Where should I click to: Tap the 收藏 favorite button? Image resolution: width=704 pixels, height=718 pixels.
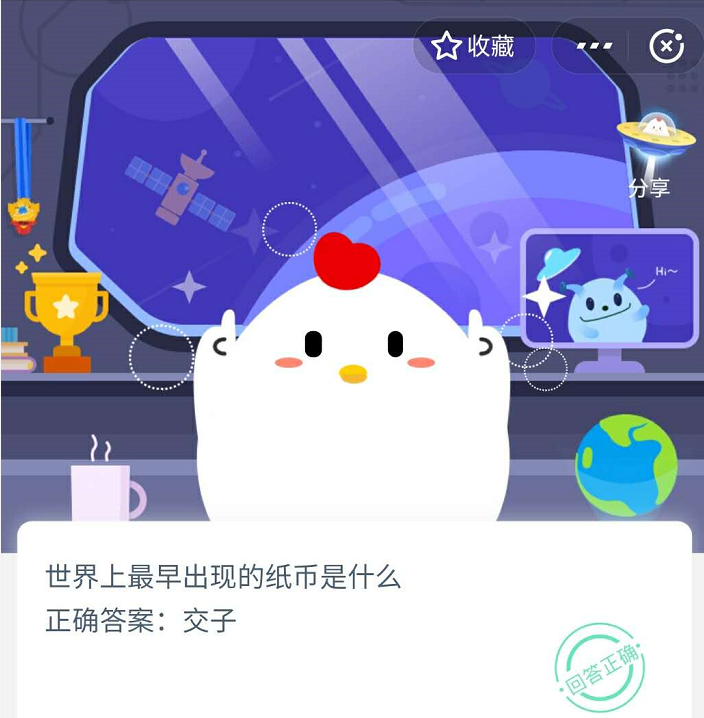pos(474,46)
